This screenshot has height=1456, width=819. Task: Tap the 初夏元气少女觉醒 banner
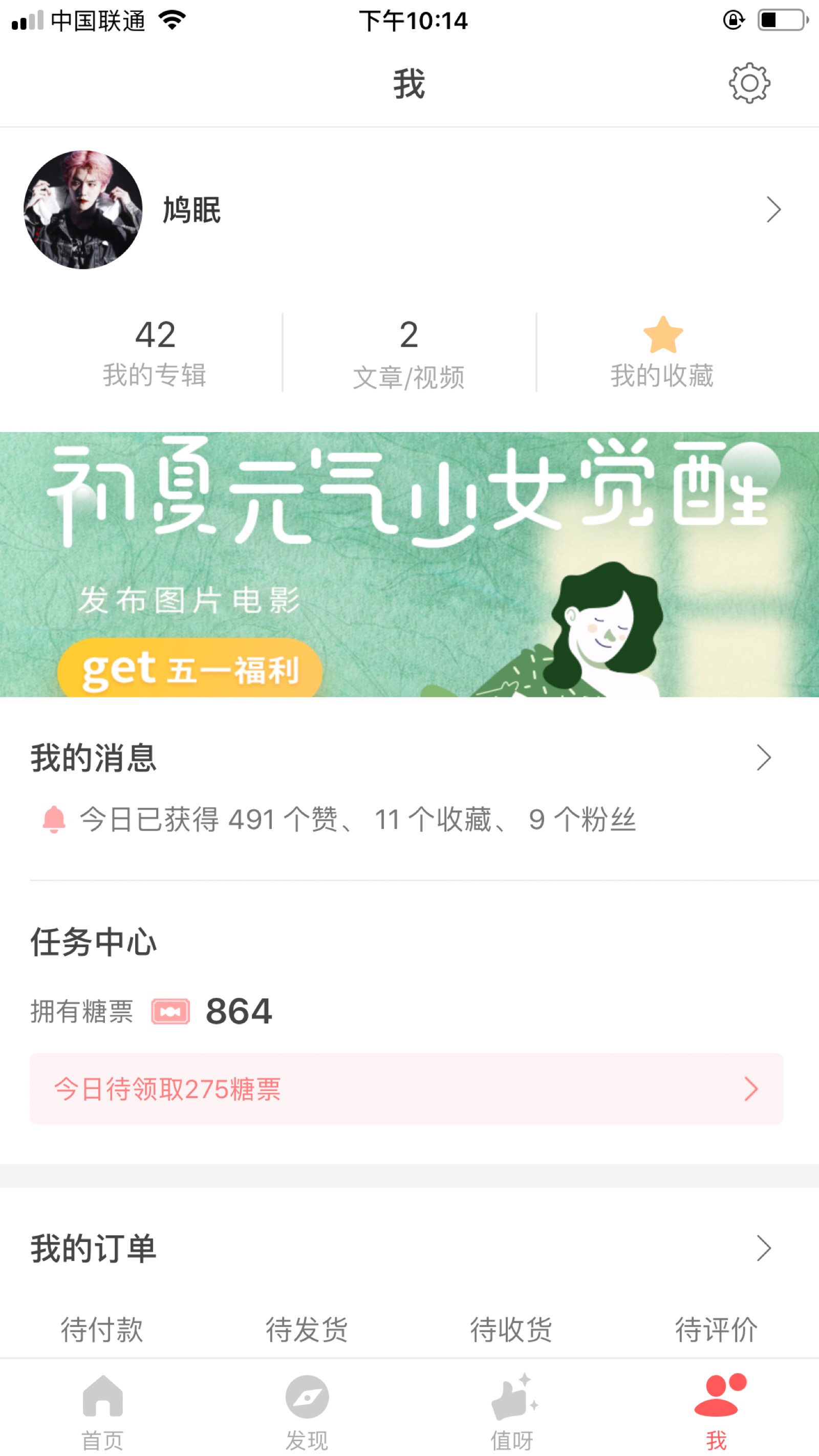pyautogui.click(x=409, y=564)
